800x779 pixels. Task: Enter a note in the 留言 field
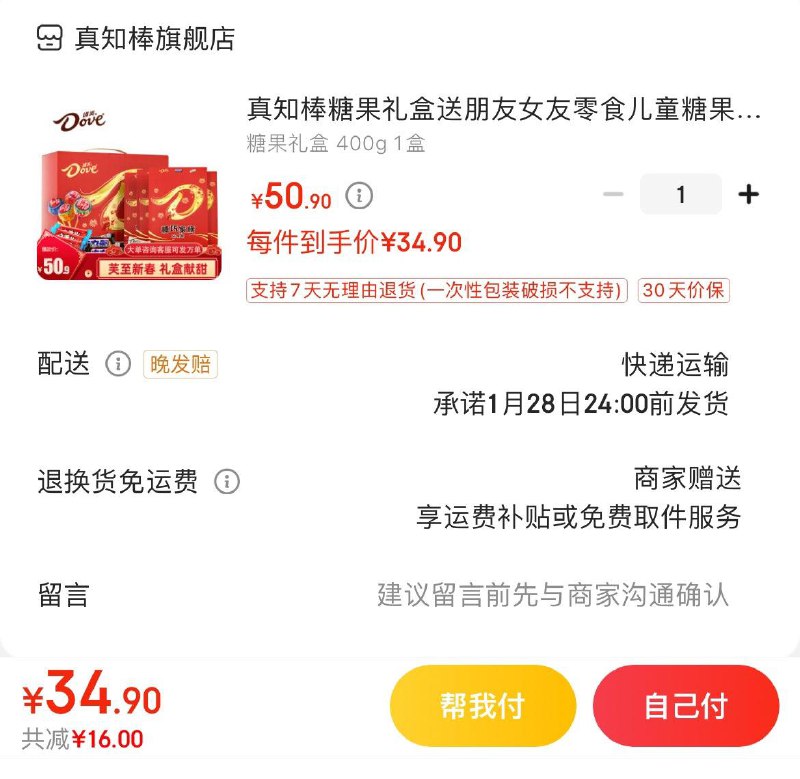552,595
